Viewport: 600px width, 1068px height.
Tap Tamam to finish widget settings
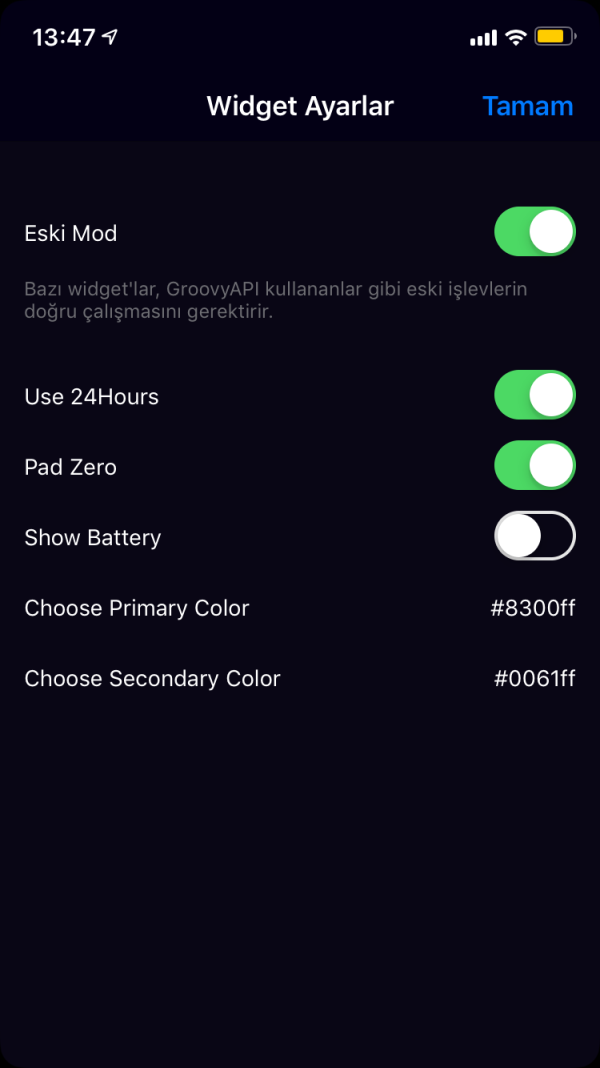(527, 106)
